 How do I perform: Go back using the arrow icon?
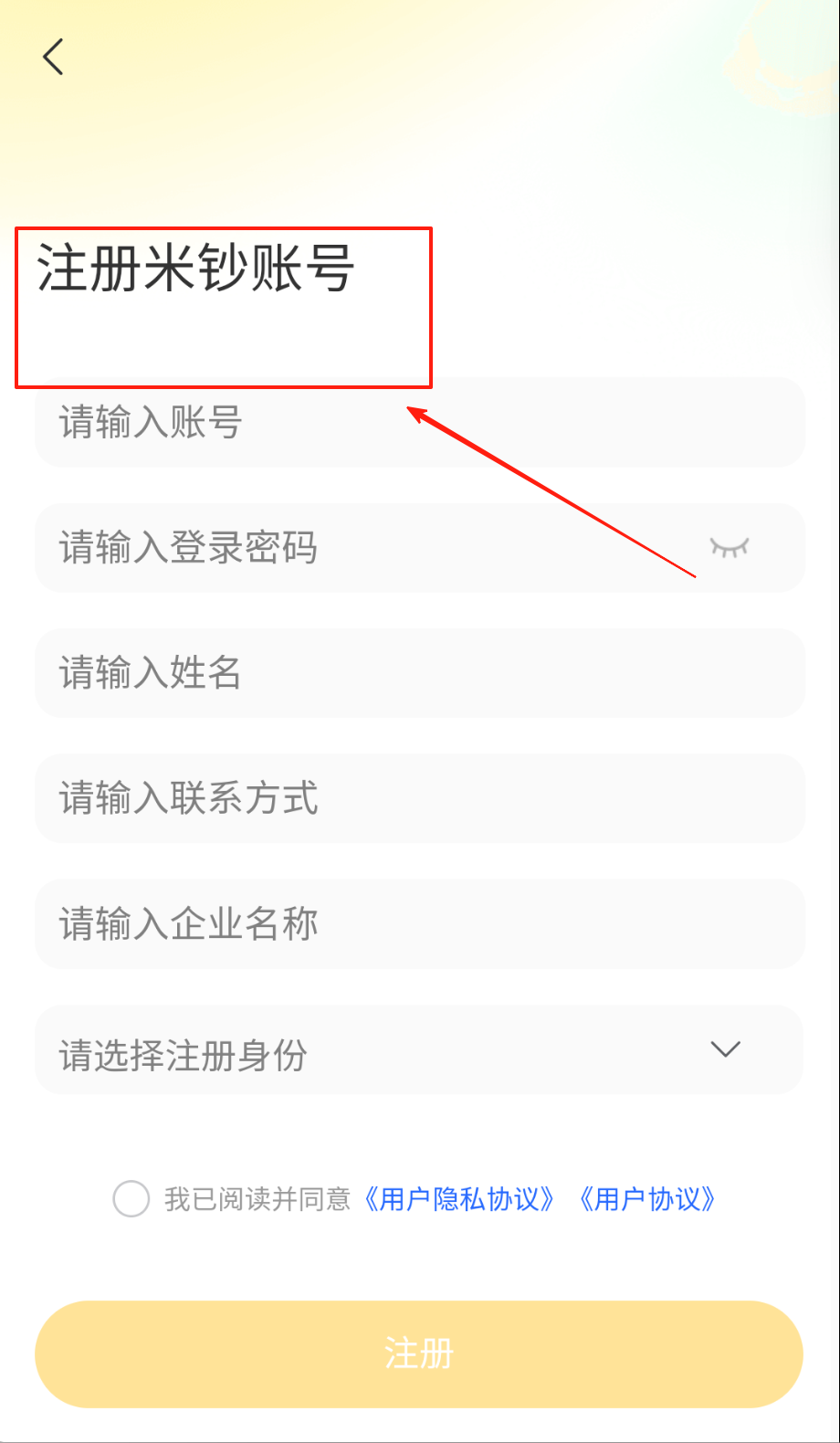(x=53, y=57)
